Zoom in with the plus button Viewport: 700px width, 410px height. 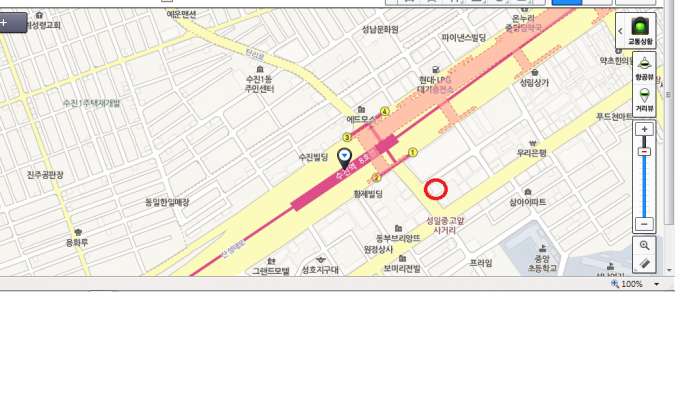[644, 130]
